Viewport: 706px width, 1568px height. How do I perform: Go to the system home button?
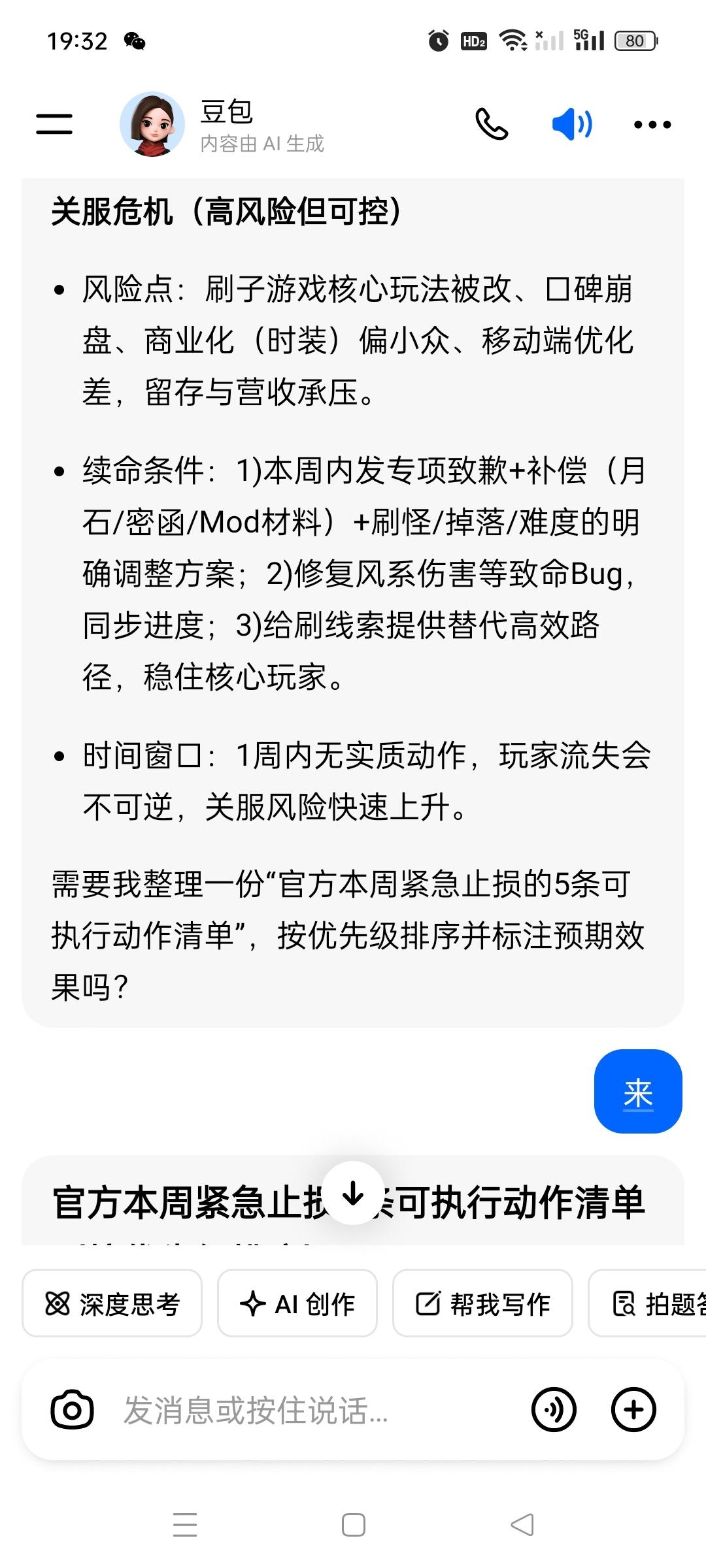[354, 1525]
